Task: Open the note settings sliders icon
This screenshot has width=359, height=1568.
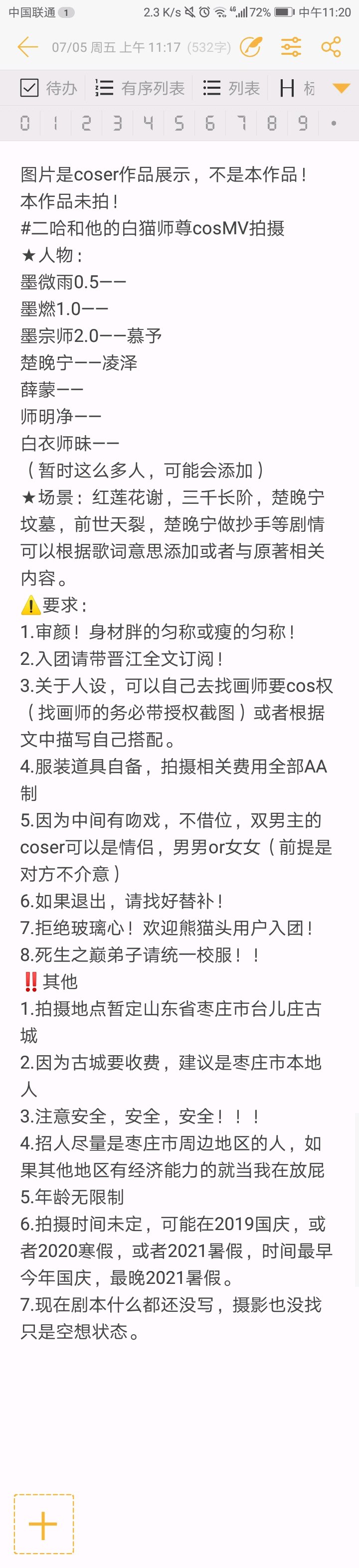Action: pyautogui.click(x=291, y=47)
